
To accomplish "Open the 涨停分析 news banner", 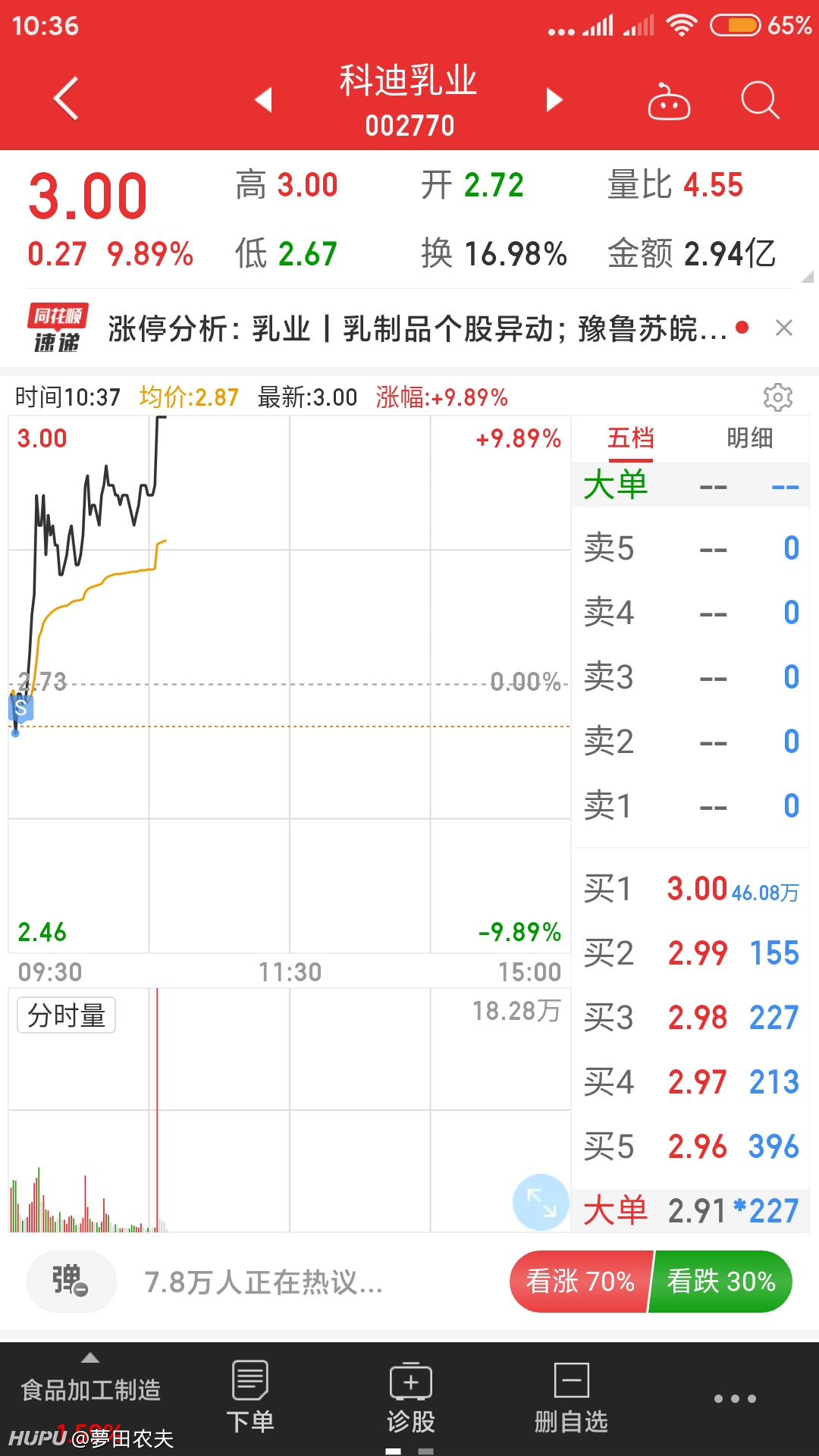I will point(417,329).
